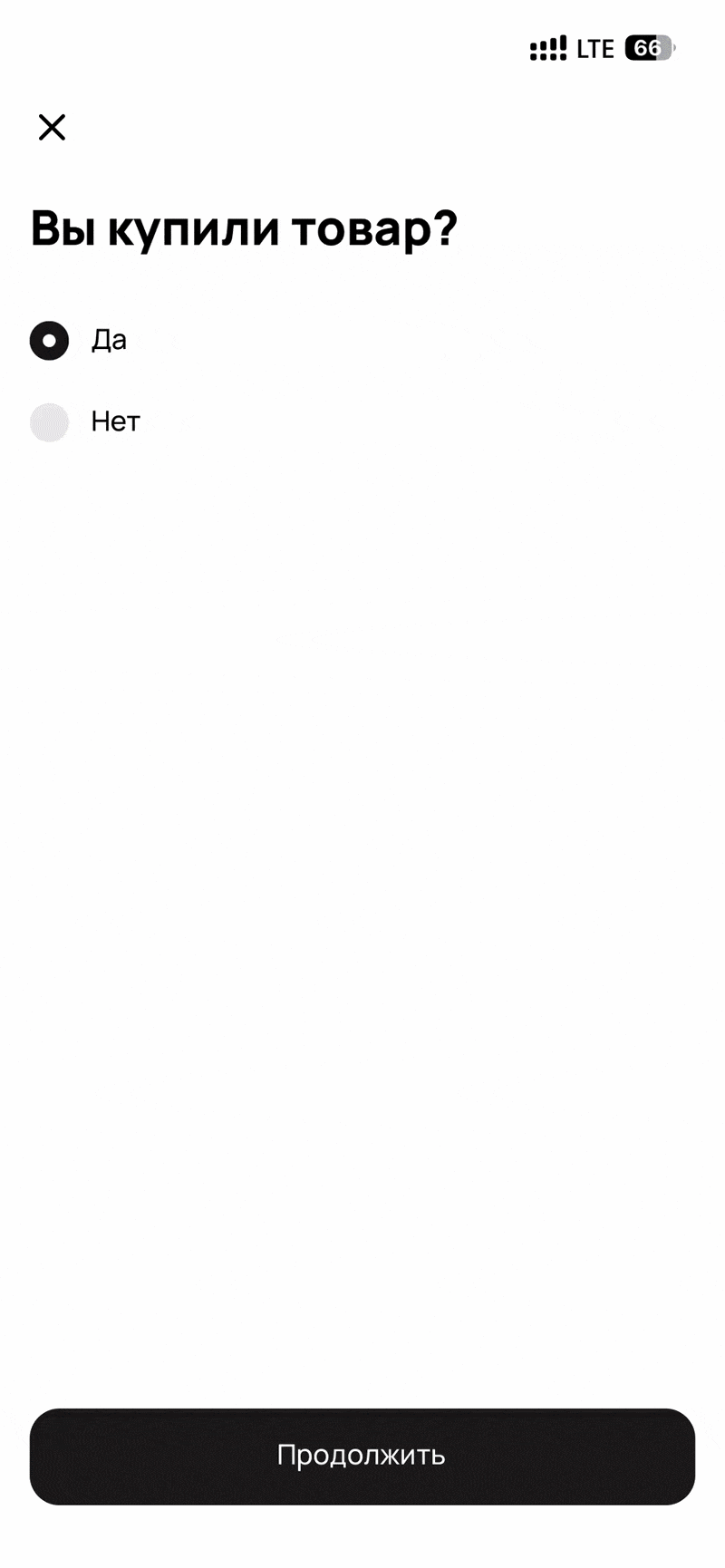Choose the "Нет" radio option

(50, 422)
